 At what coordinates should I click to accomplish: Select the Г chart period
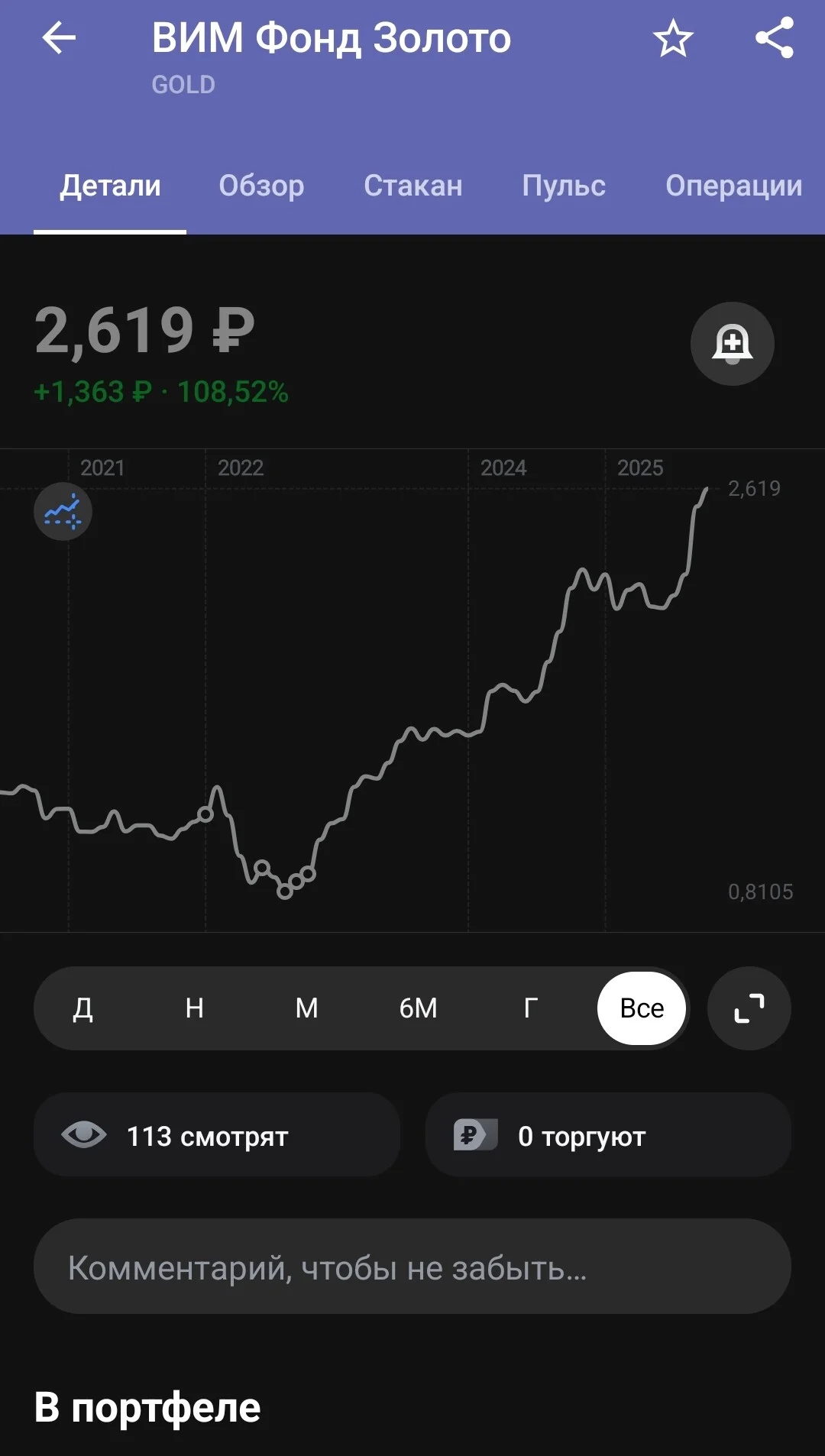point(530,1008)
